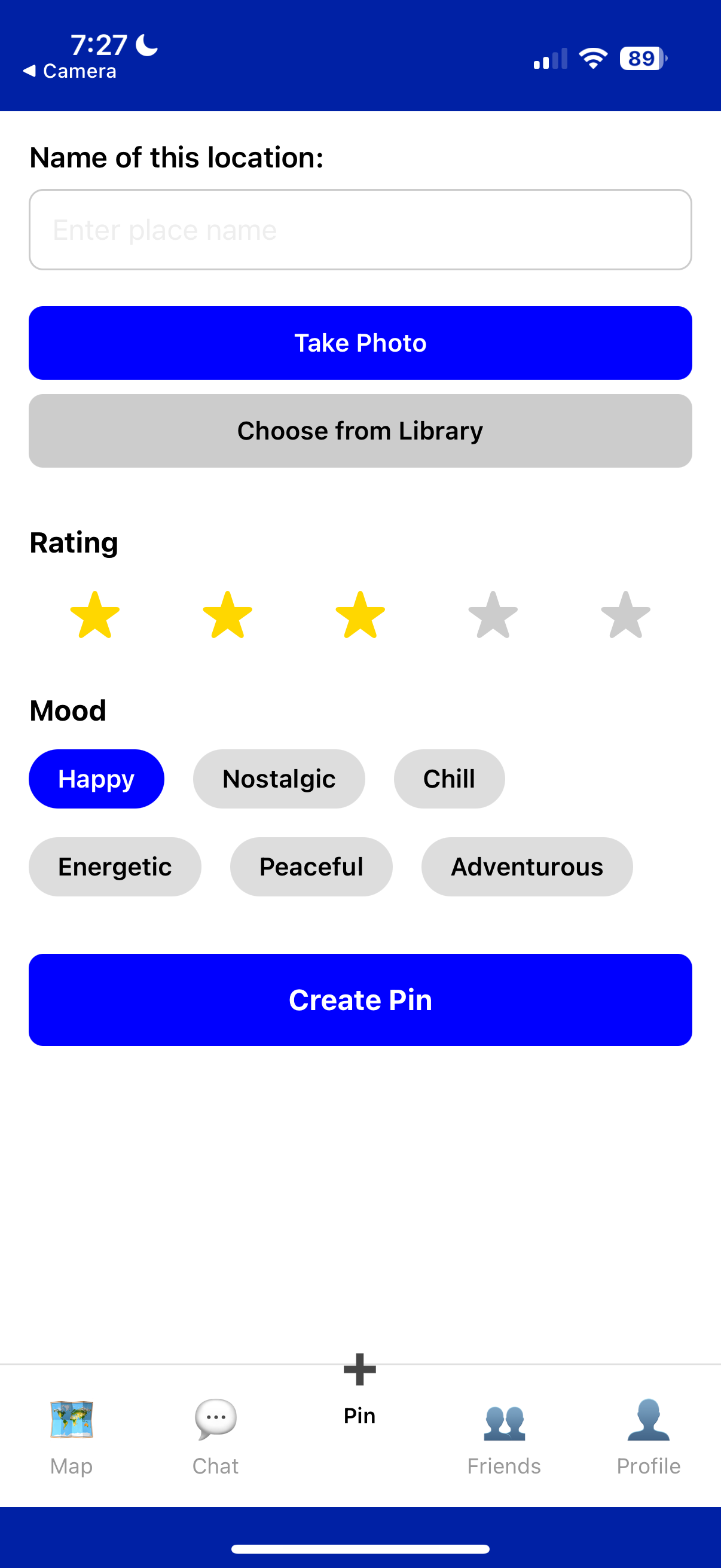The height and width of the screenshot is (1568, 721).
Task: Set rating to three stars
Action: point(360,615)
